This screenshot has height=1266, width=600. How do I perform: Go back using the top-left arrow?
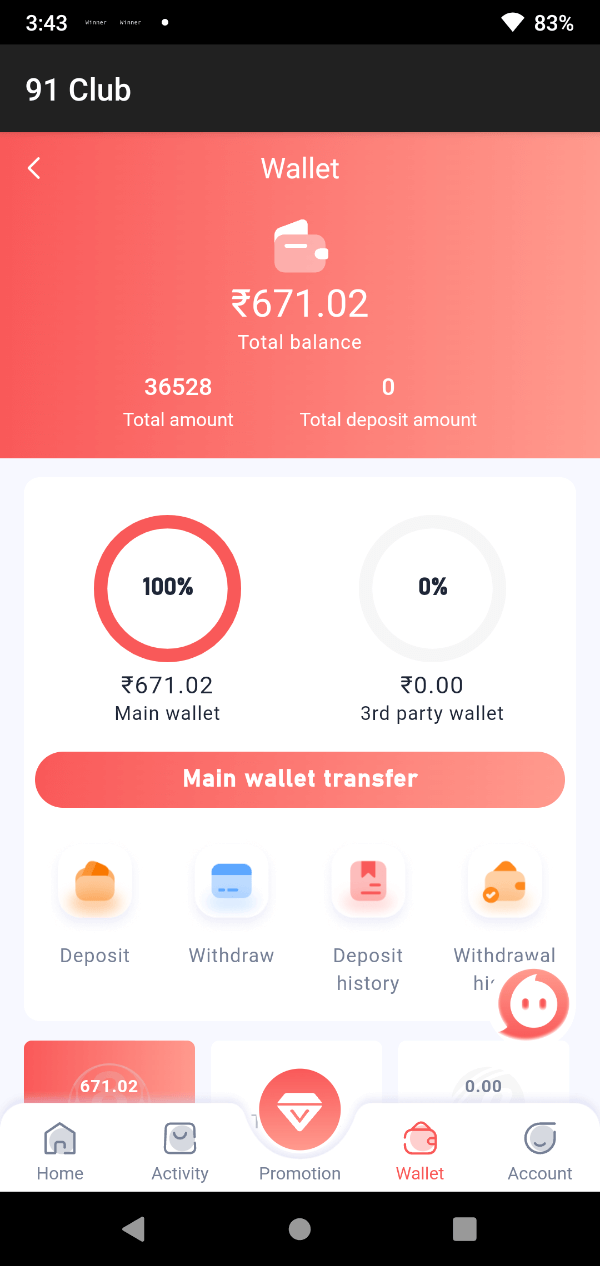[34, 168]
